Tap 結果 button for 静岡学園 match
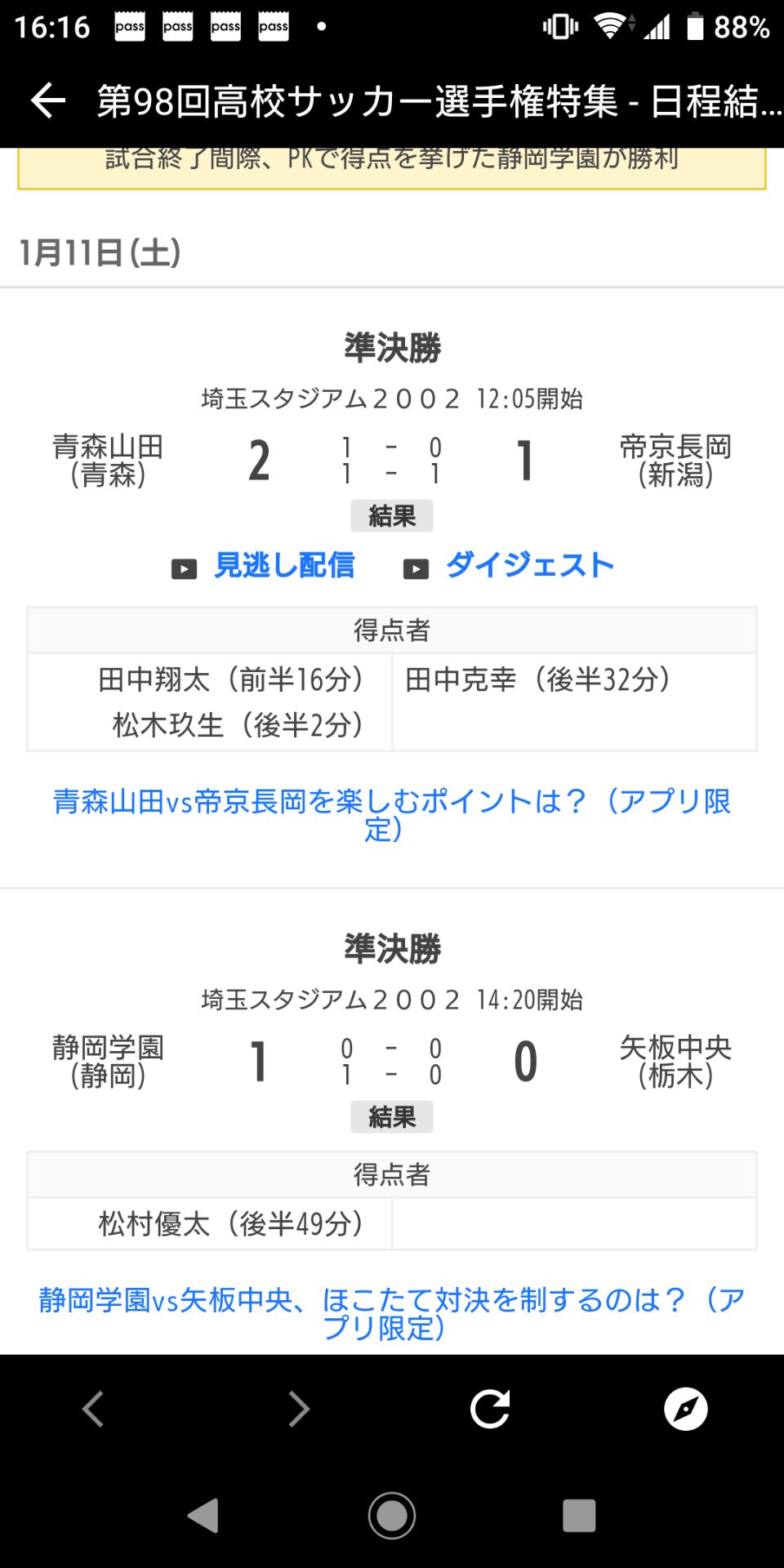The image size is (784, 1568). coord(392,1116)
